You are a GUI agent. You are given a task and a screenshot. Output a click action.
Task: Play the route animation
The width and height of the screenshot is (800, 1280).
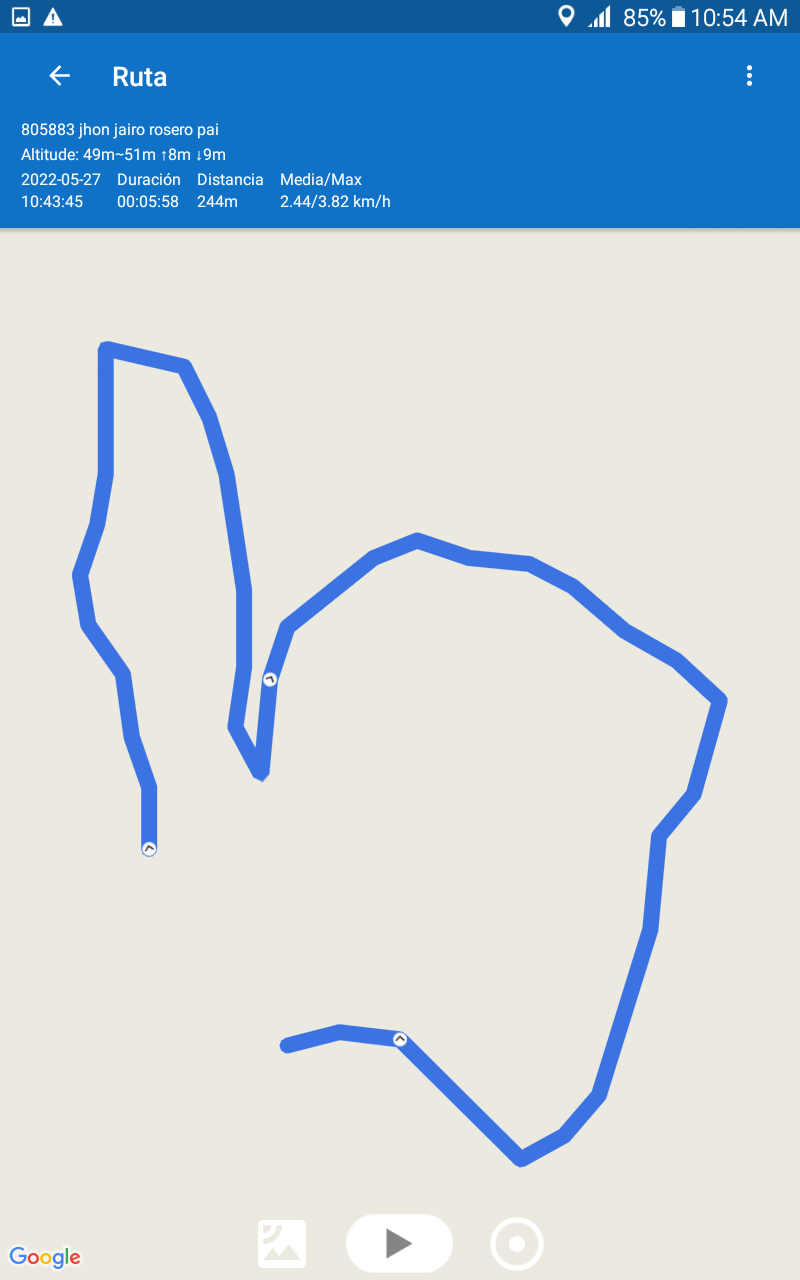[399, 1243]
